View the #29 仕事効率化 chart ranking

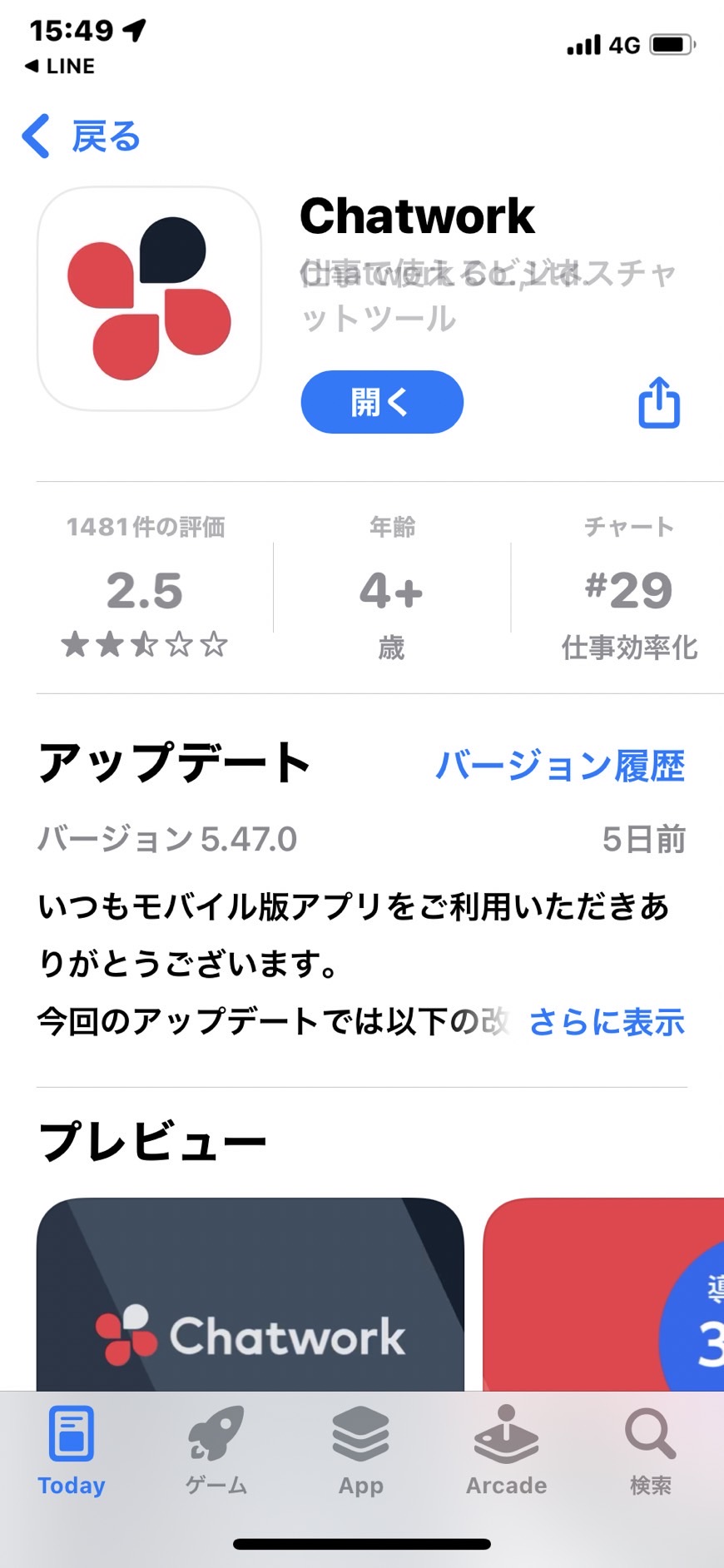[x=629, y=587]
